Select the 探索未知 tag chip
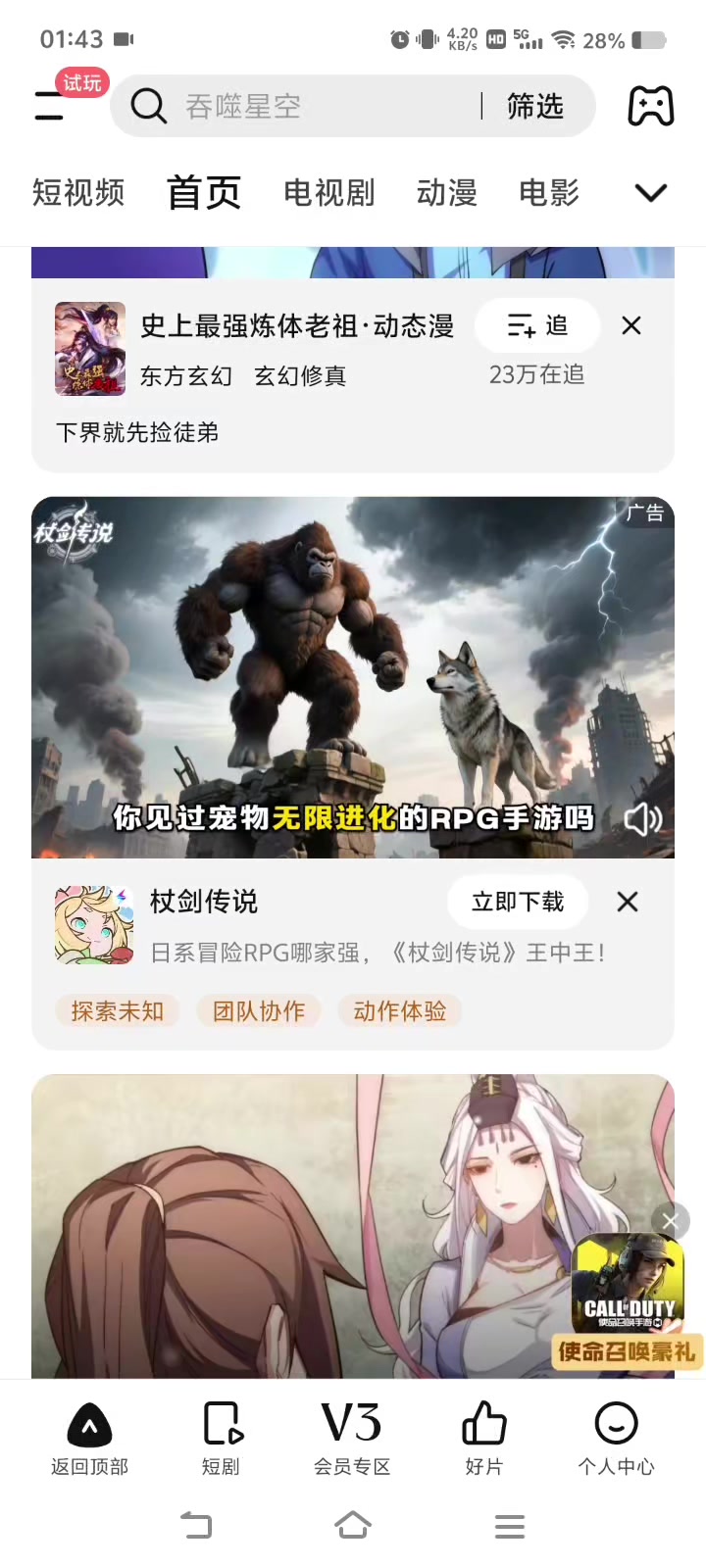The image size is (706, 1568). [118, 1011]
